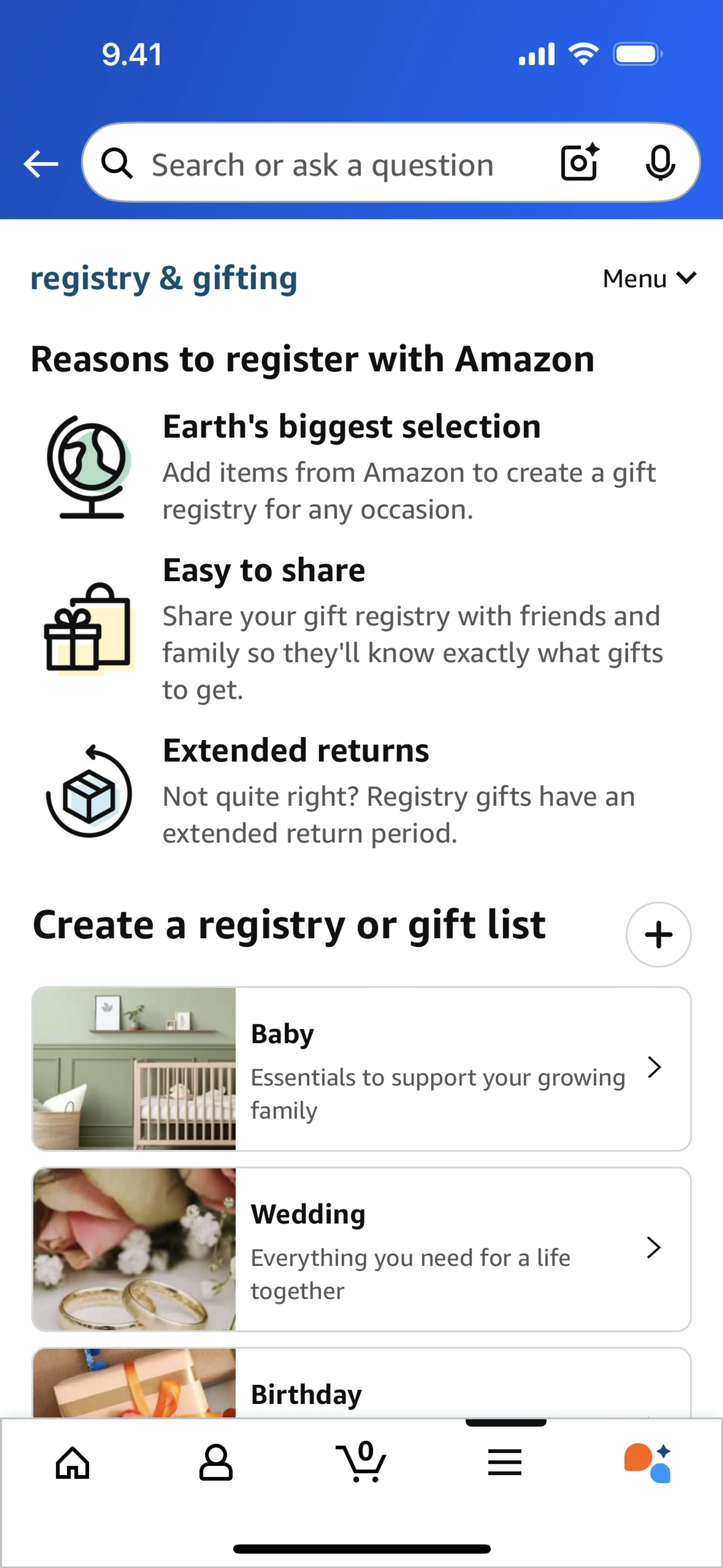The image size is (723, 1568).
Task: Open the camera lens search icon
Action: click(x=579, y=162)
